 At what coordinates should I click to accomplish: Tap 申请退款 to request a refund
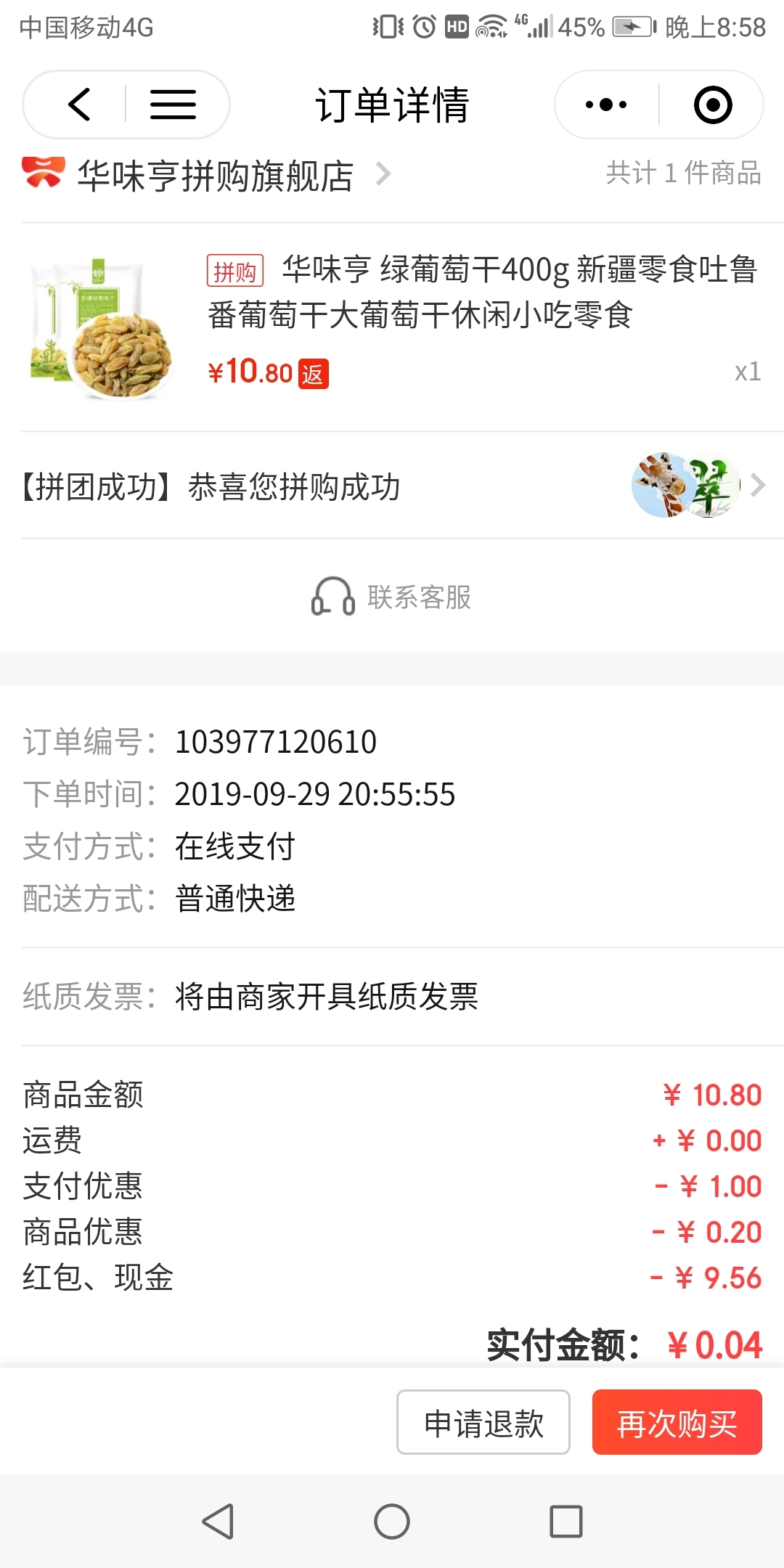pos(483,1422)
